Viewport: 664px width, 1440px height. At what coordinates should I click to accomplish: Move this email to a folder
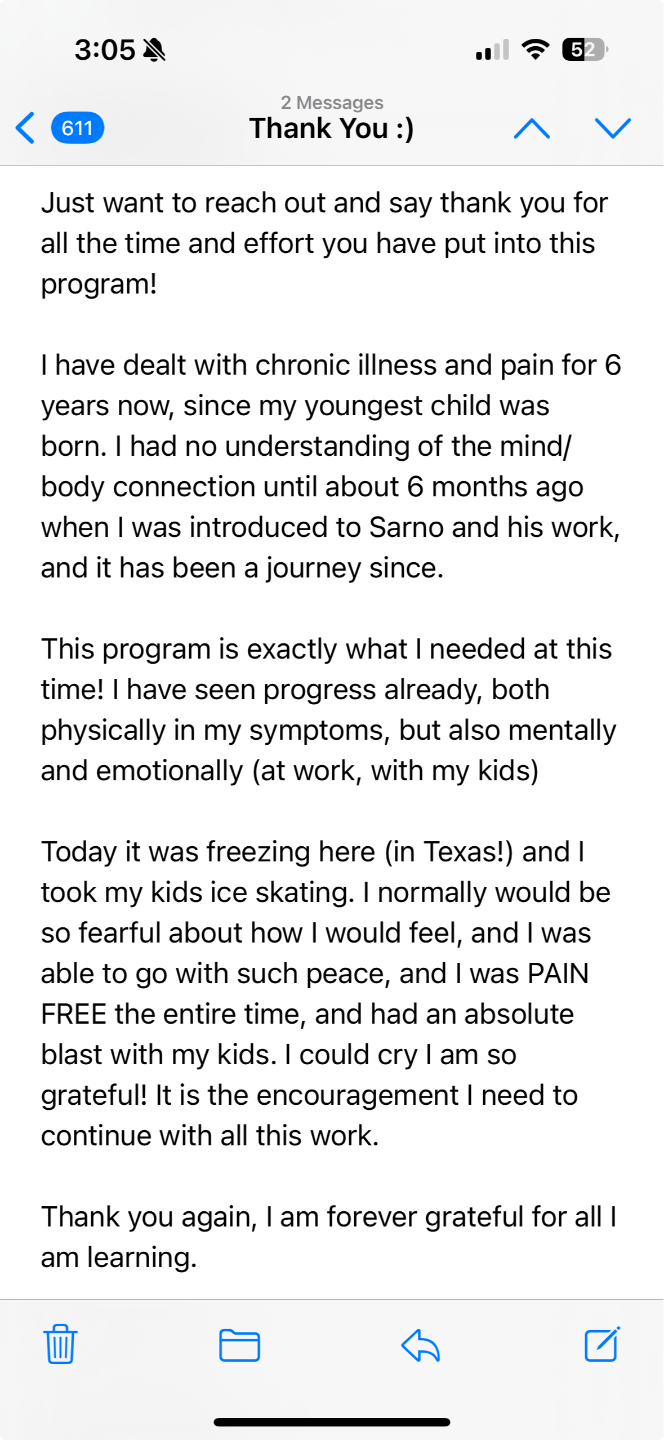[x=239, y=1345]
